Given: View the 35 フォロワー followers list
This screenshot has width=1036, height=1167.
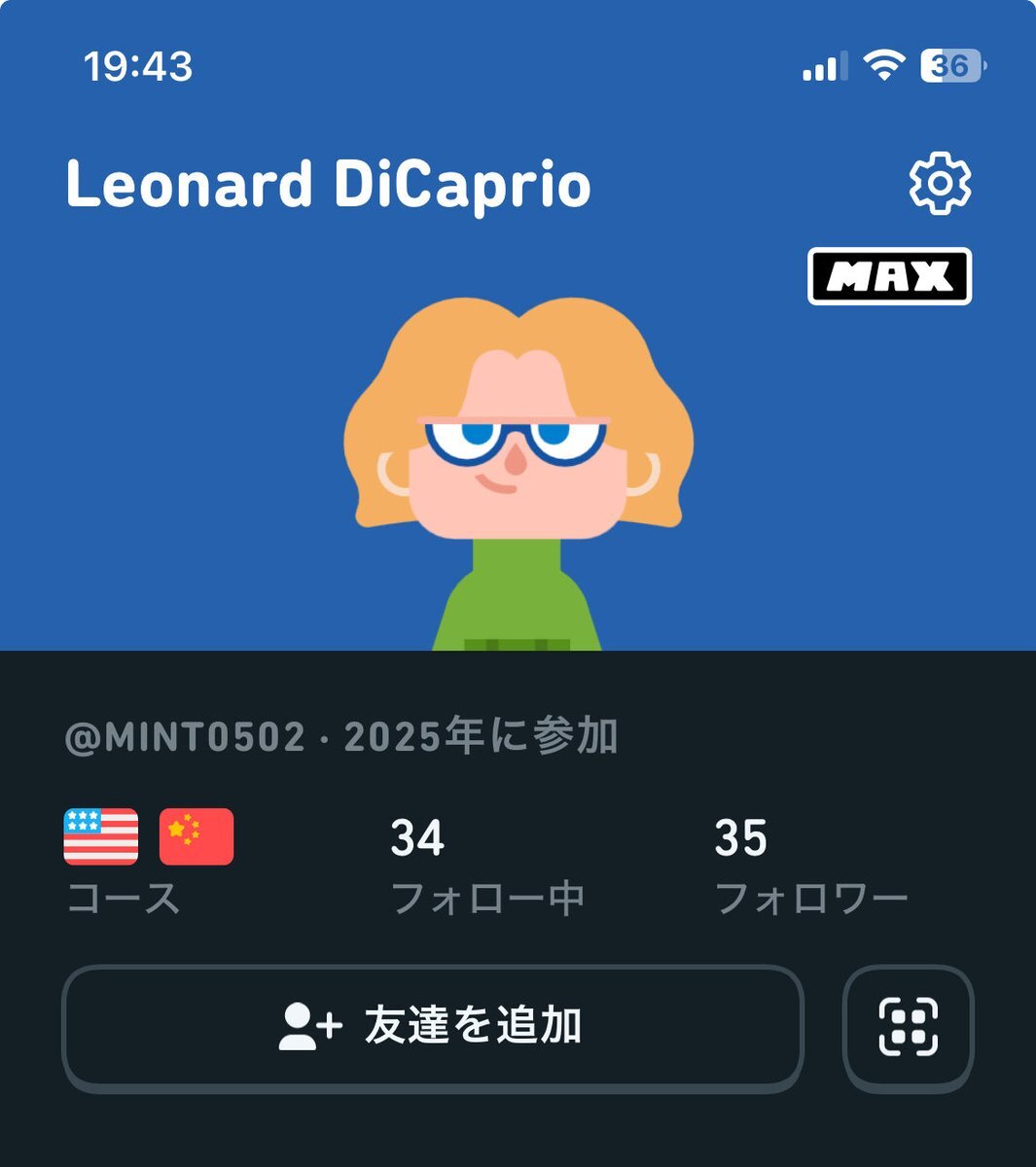Looking at the screenshot, I should point(810,864).
